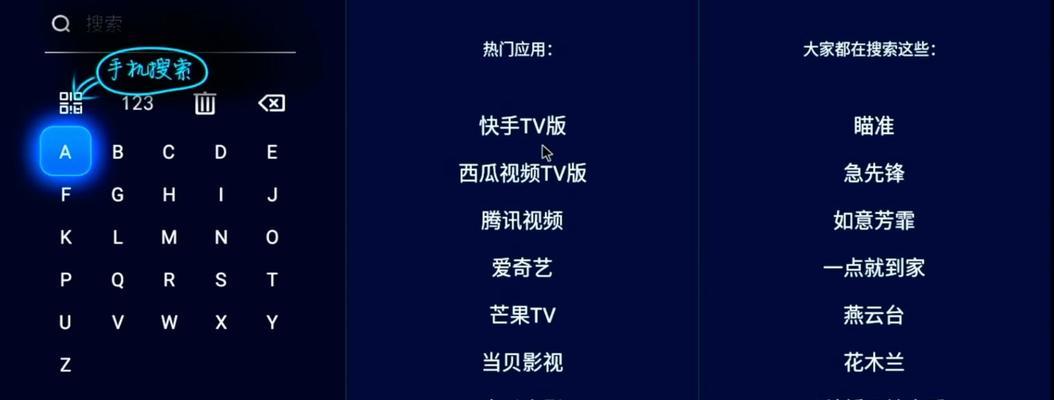Open 西瓜视频TV版 app entry

[x=522, y=173]
